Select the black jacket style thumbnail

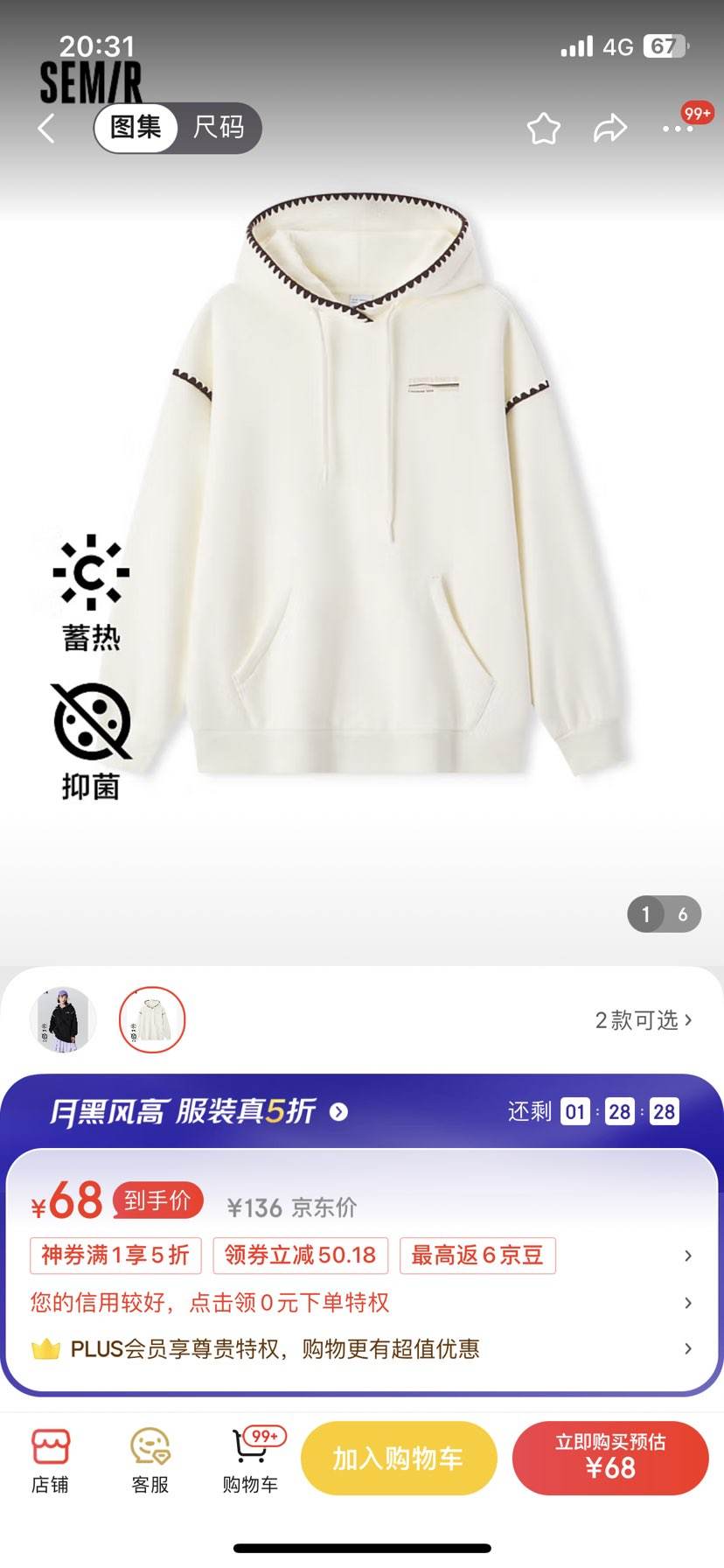coord(64,1019)
